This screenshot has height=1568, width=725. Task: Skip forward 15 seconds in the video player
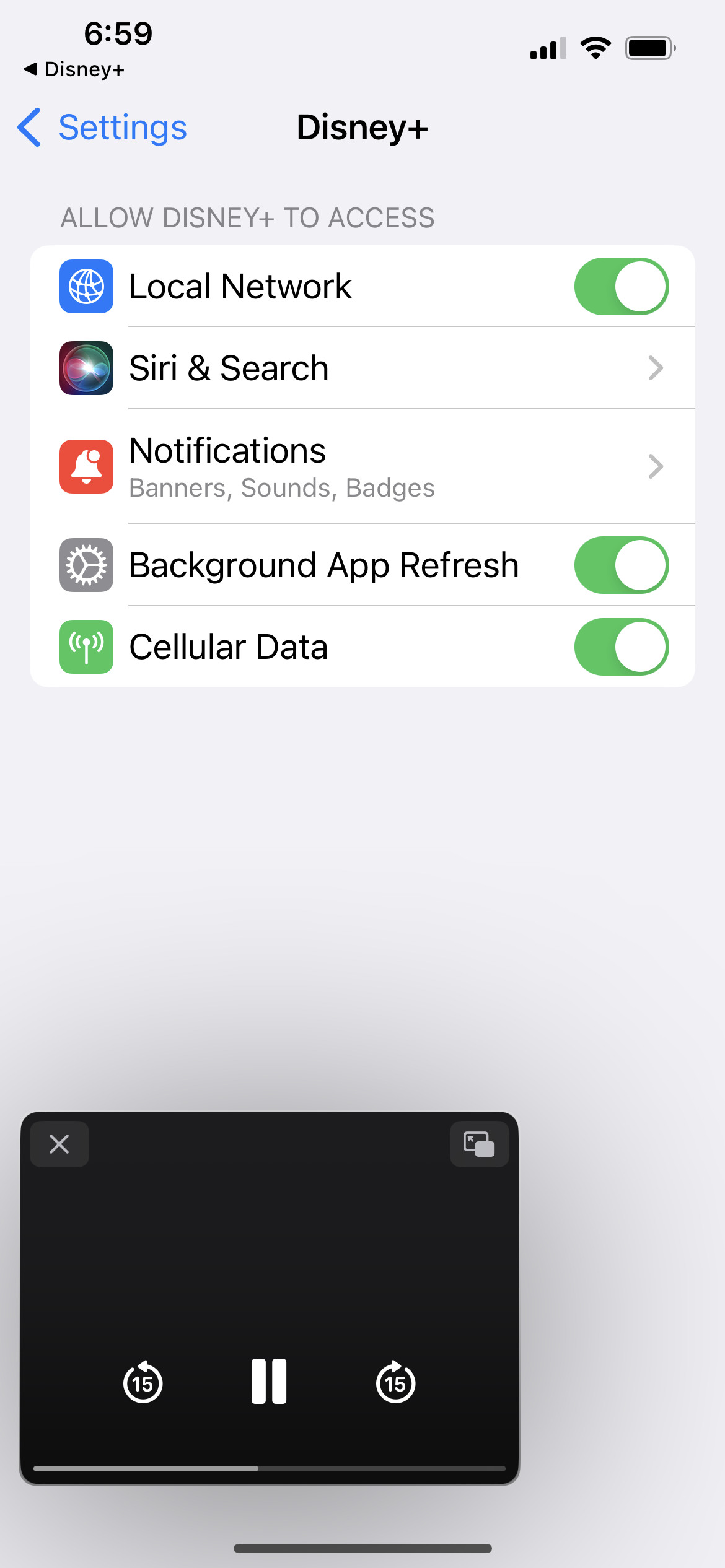coord(395,1381)
